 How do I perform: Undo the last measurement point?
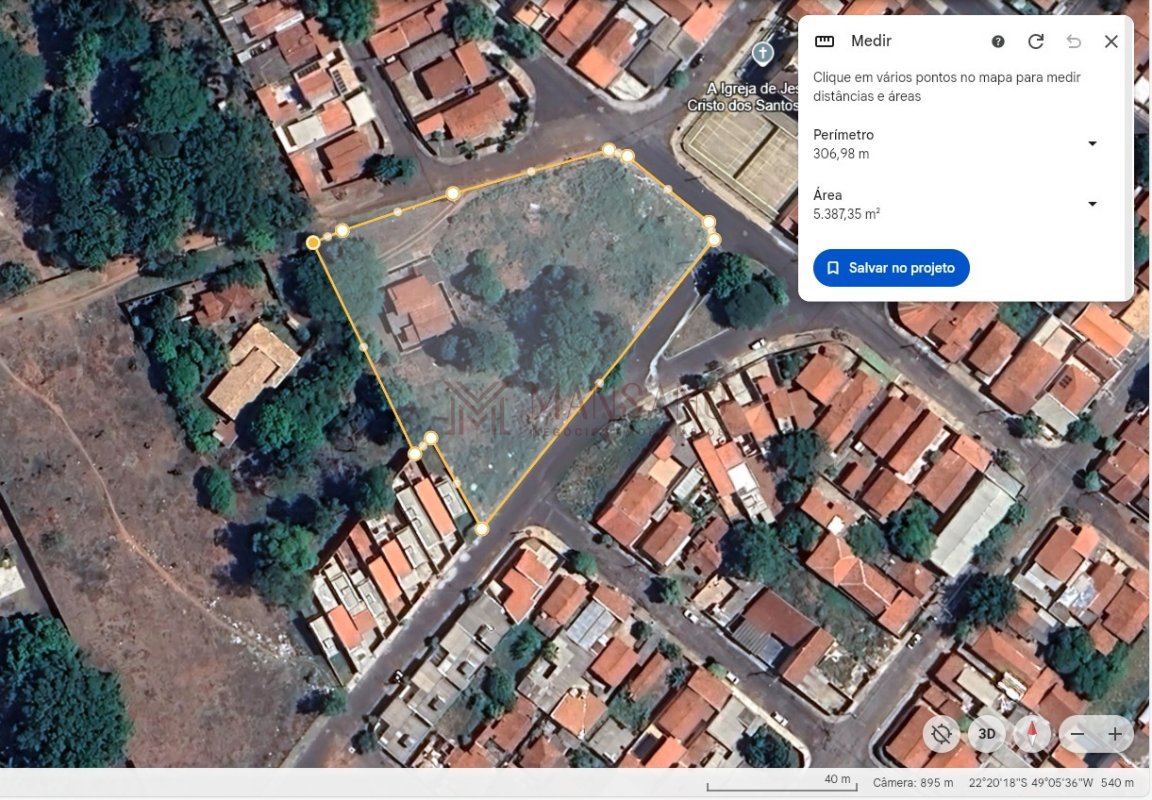(x=1074, y=41)
